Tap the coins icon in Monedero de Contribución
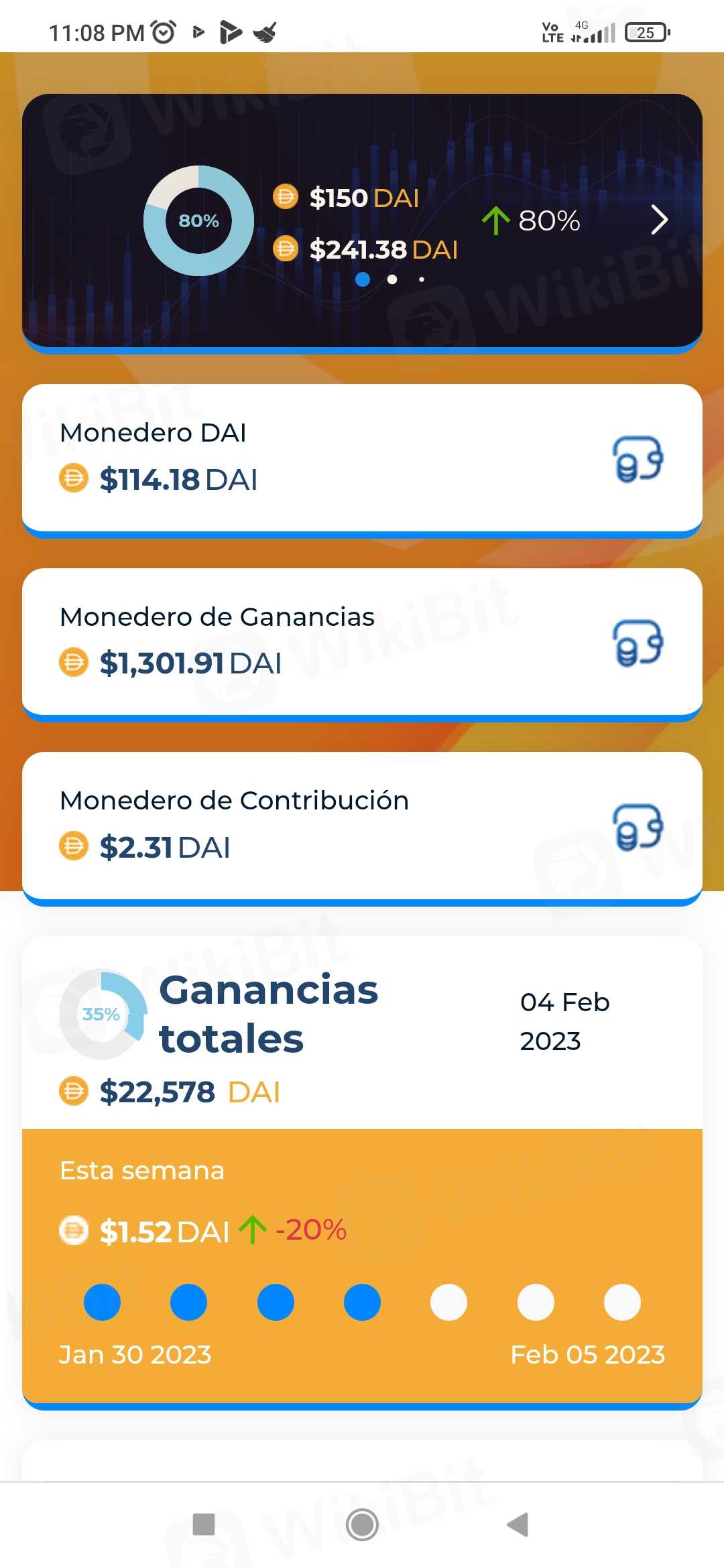Viewport: 724px width, 1568px height. (638, 827)
